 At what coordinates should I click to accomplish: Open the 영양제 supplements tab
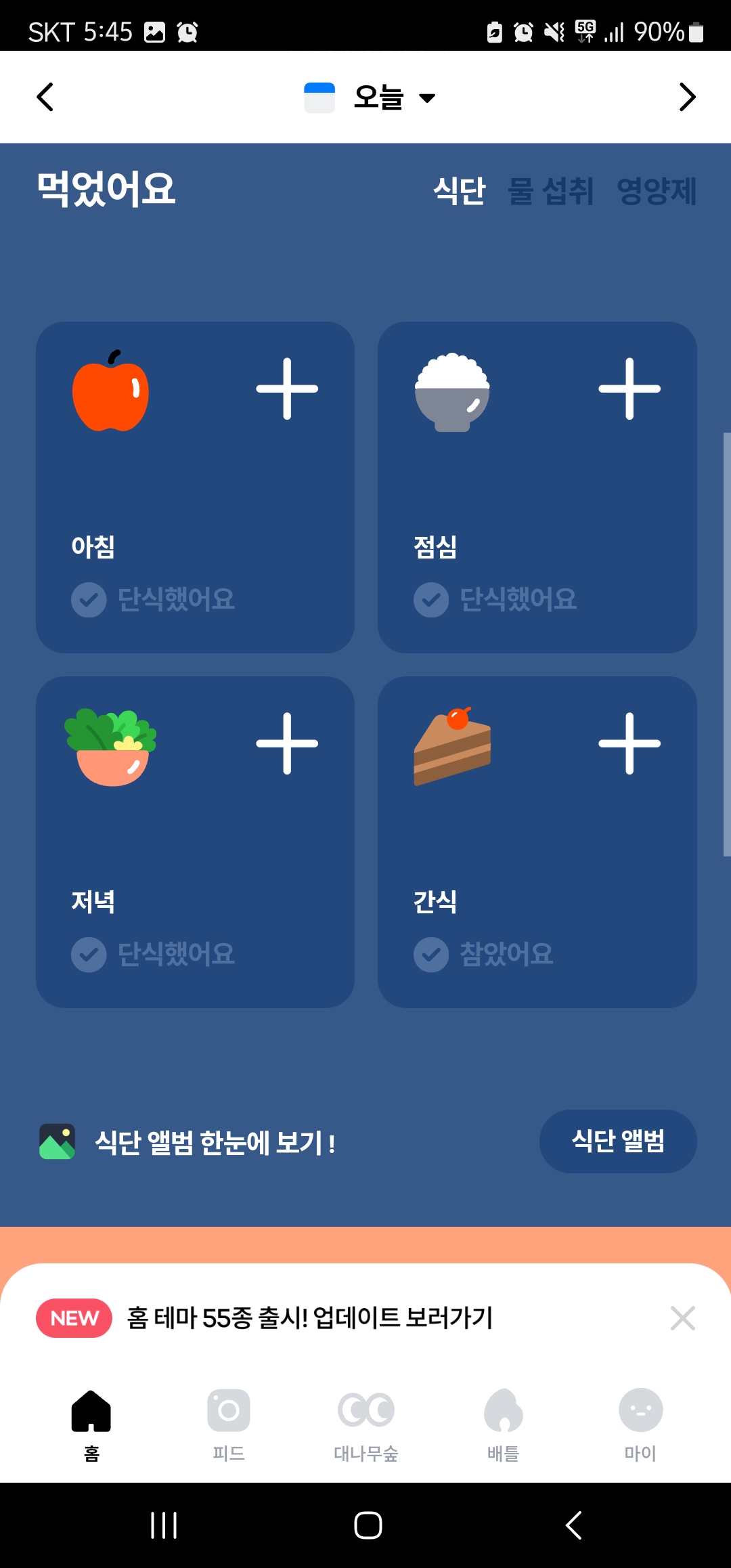[657, 192]
